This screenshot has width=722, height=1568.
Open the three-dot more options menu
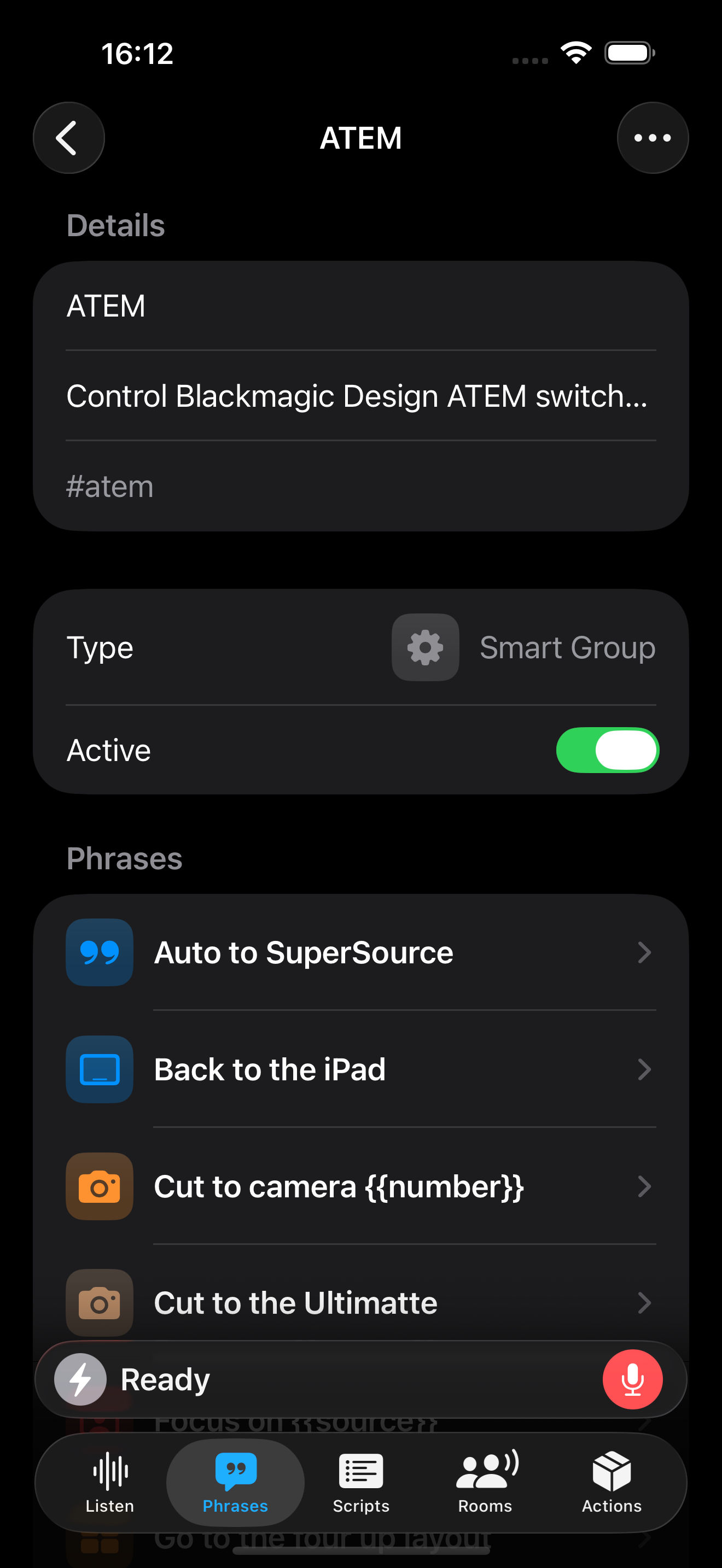[652, 138]
